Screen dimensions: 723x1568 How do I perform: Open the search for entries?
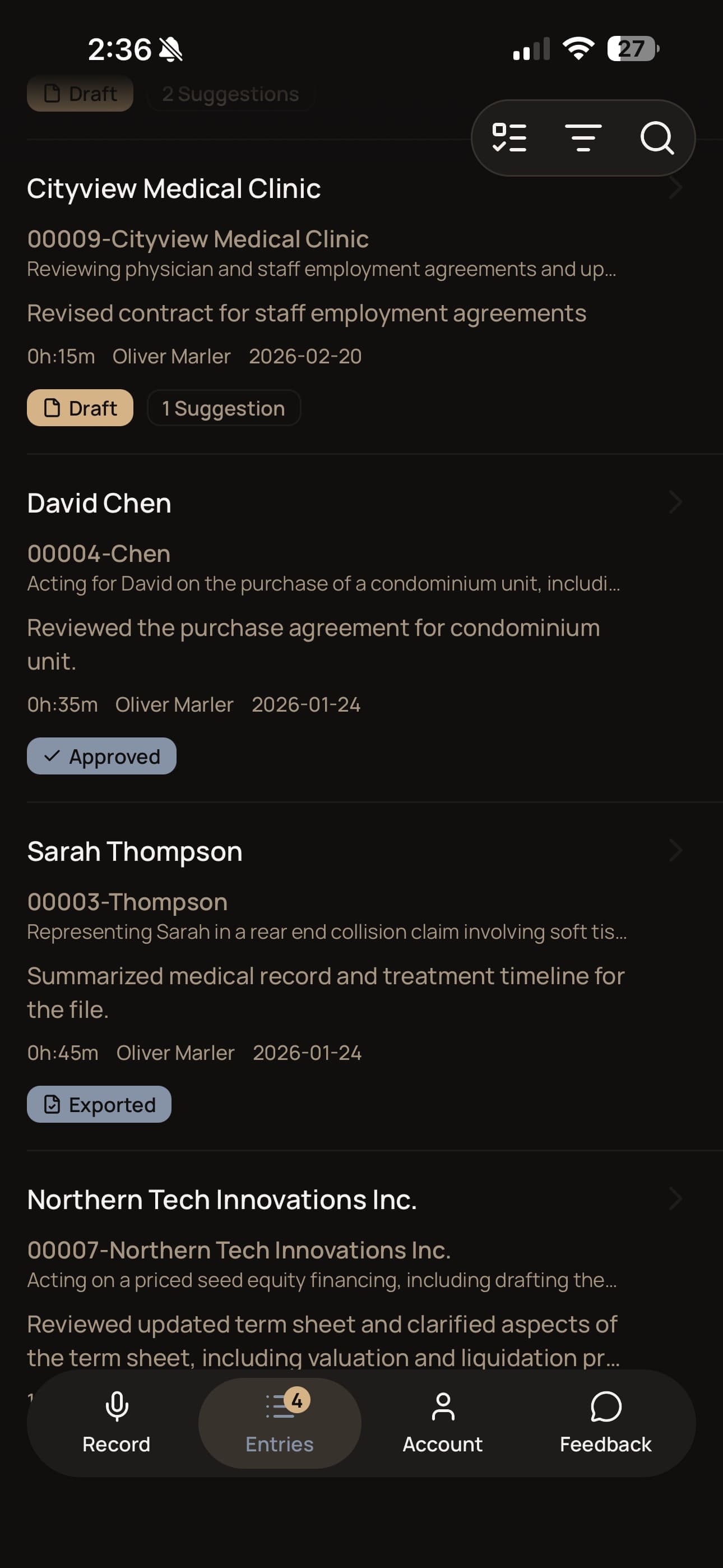656,137
